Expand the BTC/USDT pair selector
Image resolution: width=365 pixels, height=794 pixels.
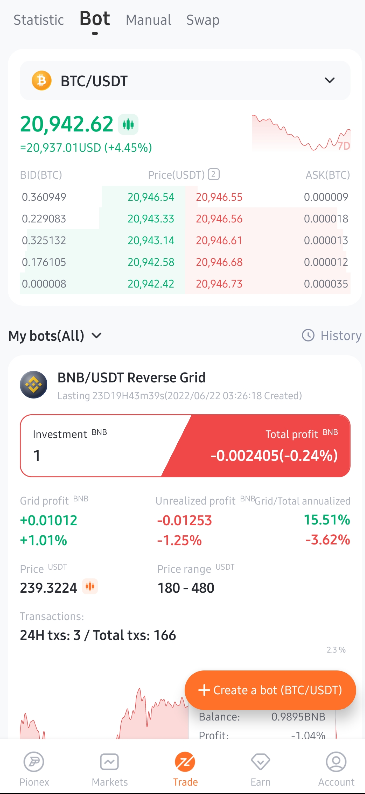[185, 81]
